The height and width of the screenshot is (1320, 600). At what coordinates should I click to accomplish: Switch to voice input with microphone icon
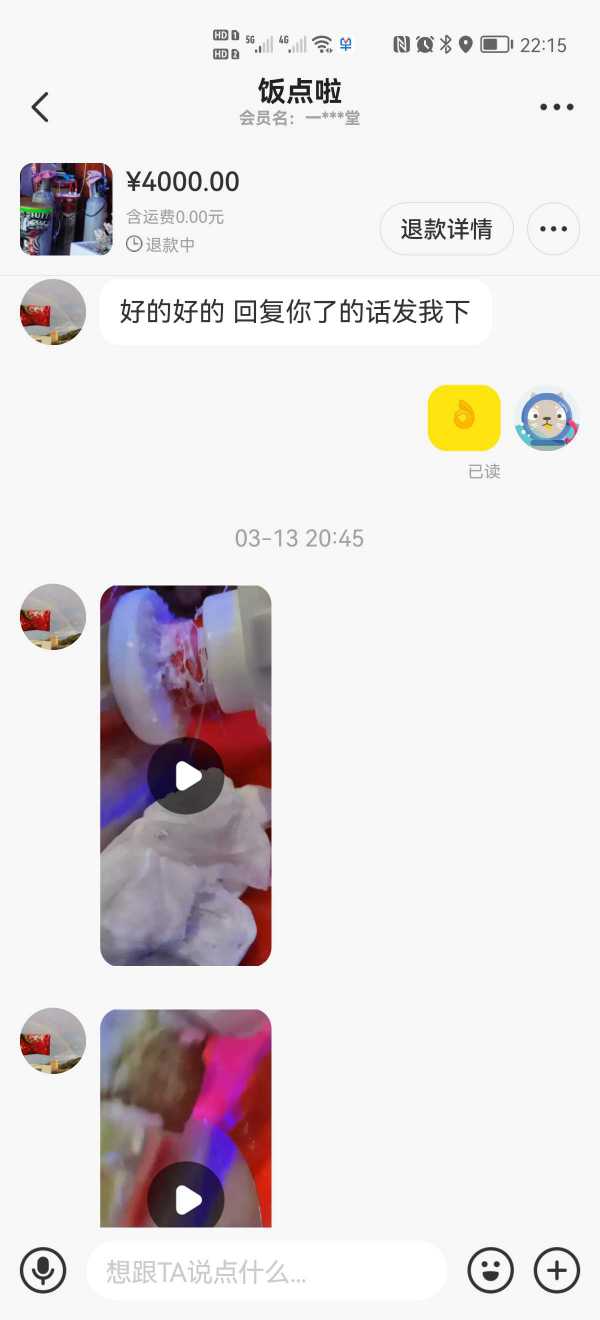point(43,1271)
